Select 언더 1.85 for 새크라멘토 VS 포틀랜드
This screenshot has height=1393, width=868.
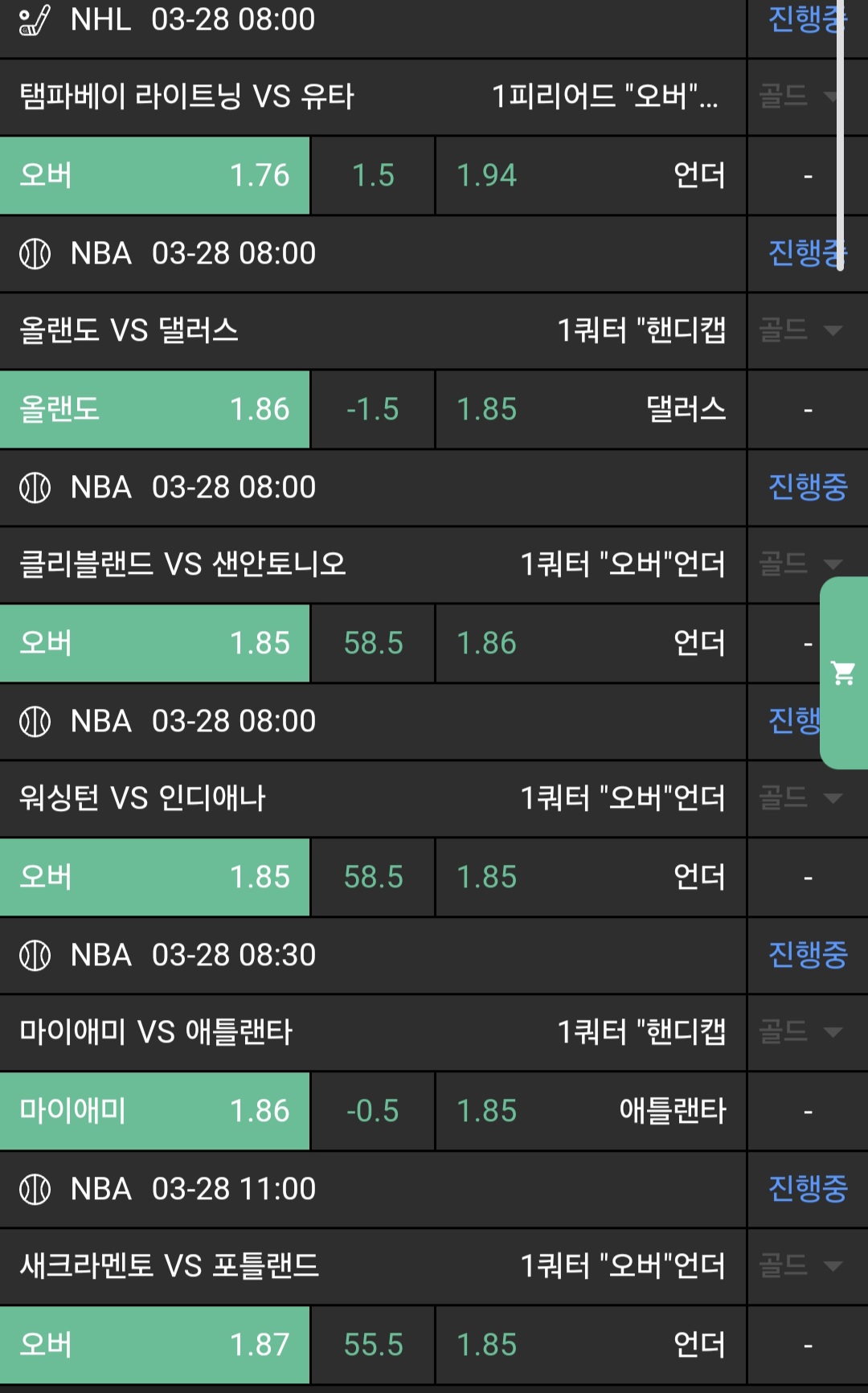tap(591, 1345)
